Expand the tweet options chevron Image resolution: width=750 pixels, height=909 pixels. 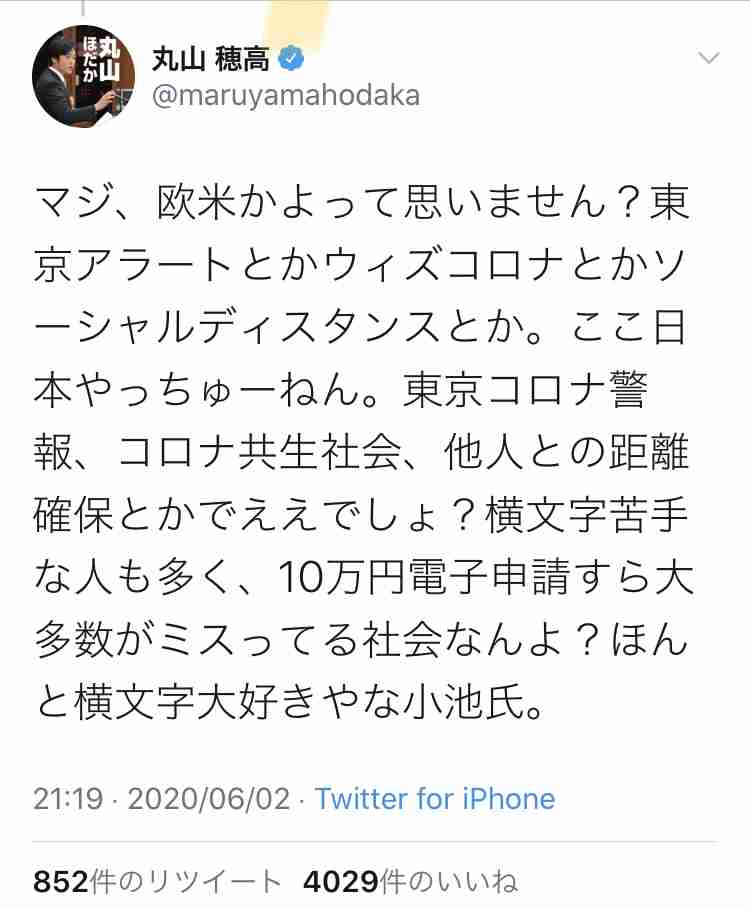(x=708, y=58)
